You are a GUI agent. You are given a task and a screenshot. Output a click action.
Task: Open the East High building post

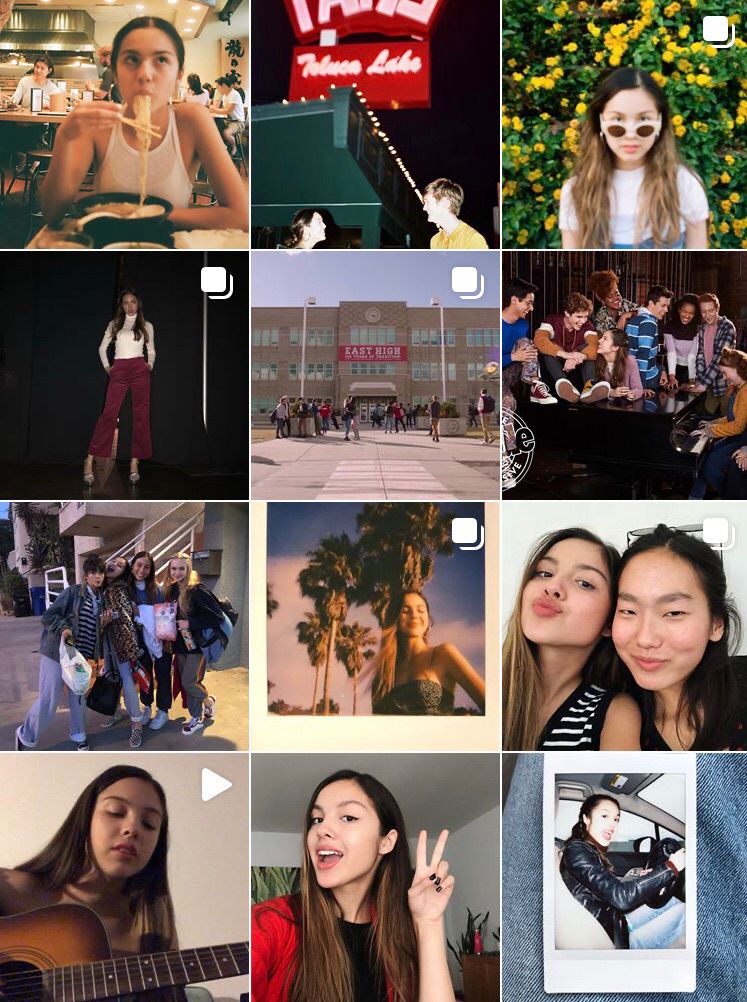(x=374, y=375)
